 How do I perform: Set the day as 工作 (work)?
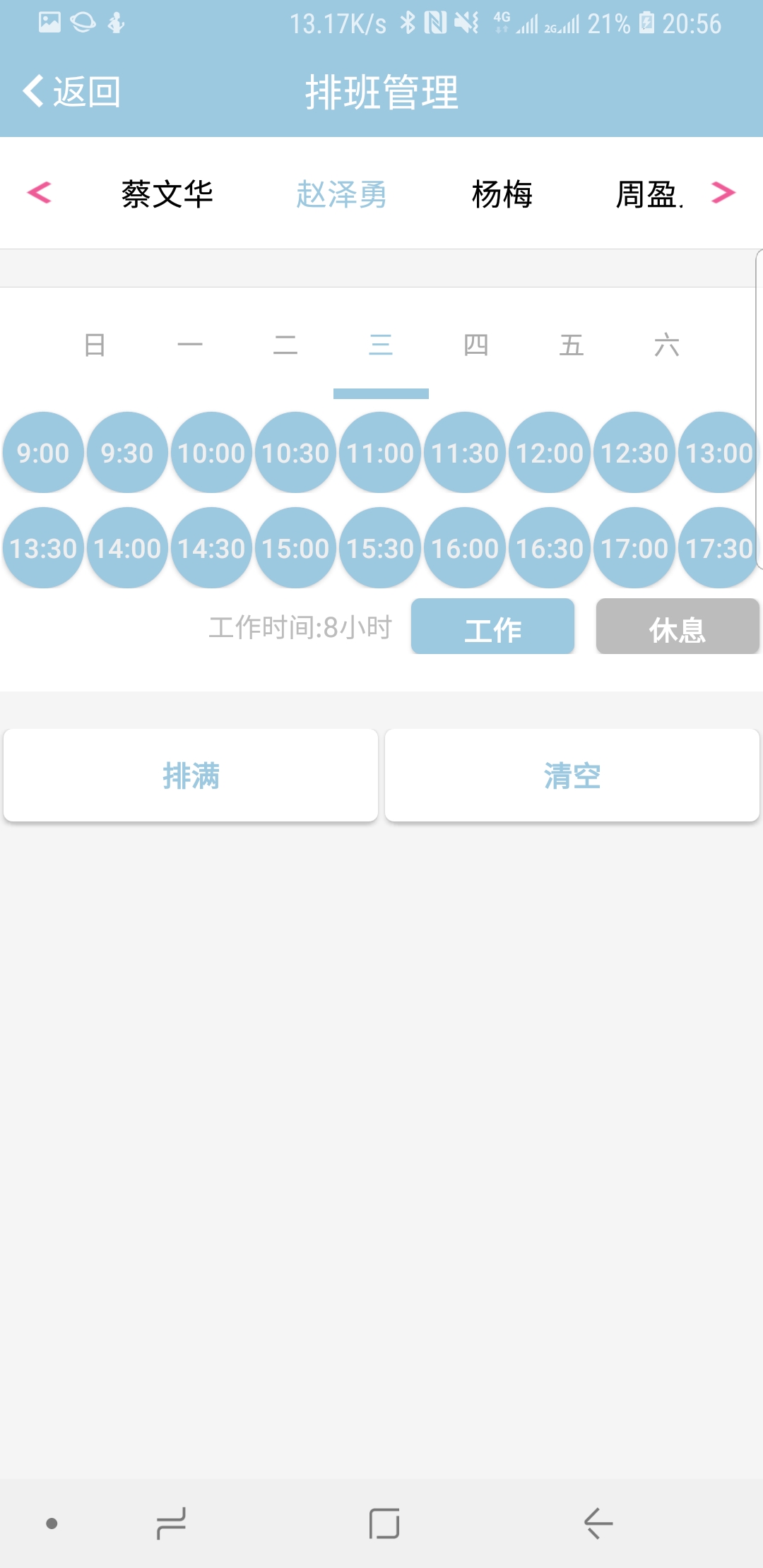click(492, 626)
